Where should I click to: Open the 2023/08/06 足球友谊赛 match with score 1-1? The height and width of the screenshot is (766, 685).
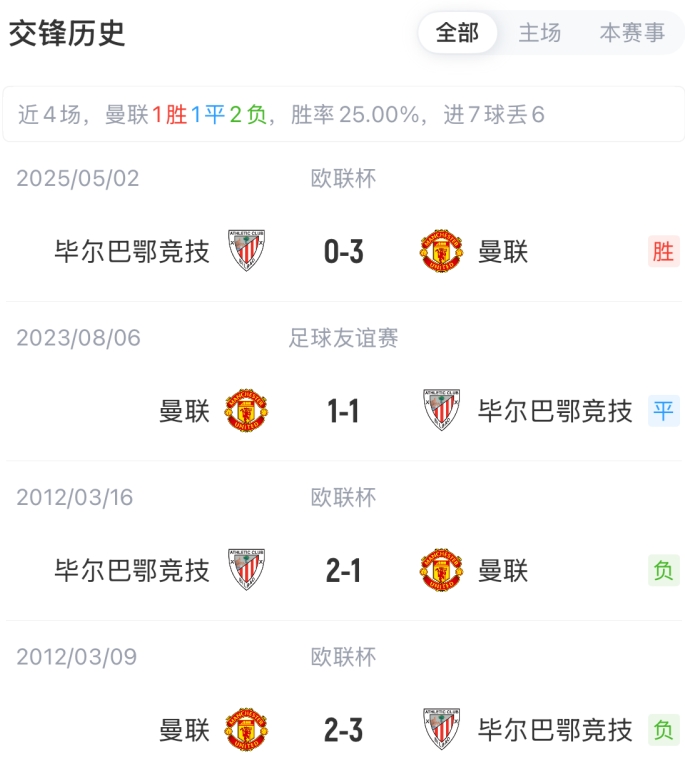[343, 410]
